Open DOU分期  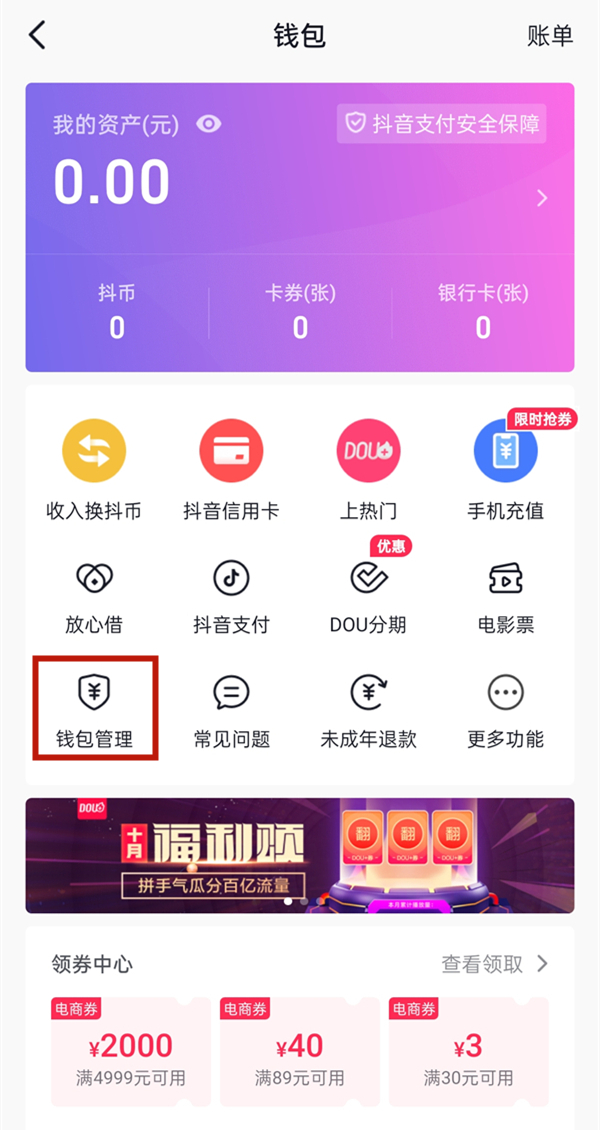(368, 597)
